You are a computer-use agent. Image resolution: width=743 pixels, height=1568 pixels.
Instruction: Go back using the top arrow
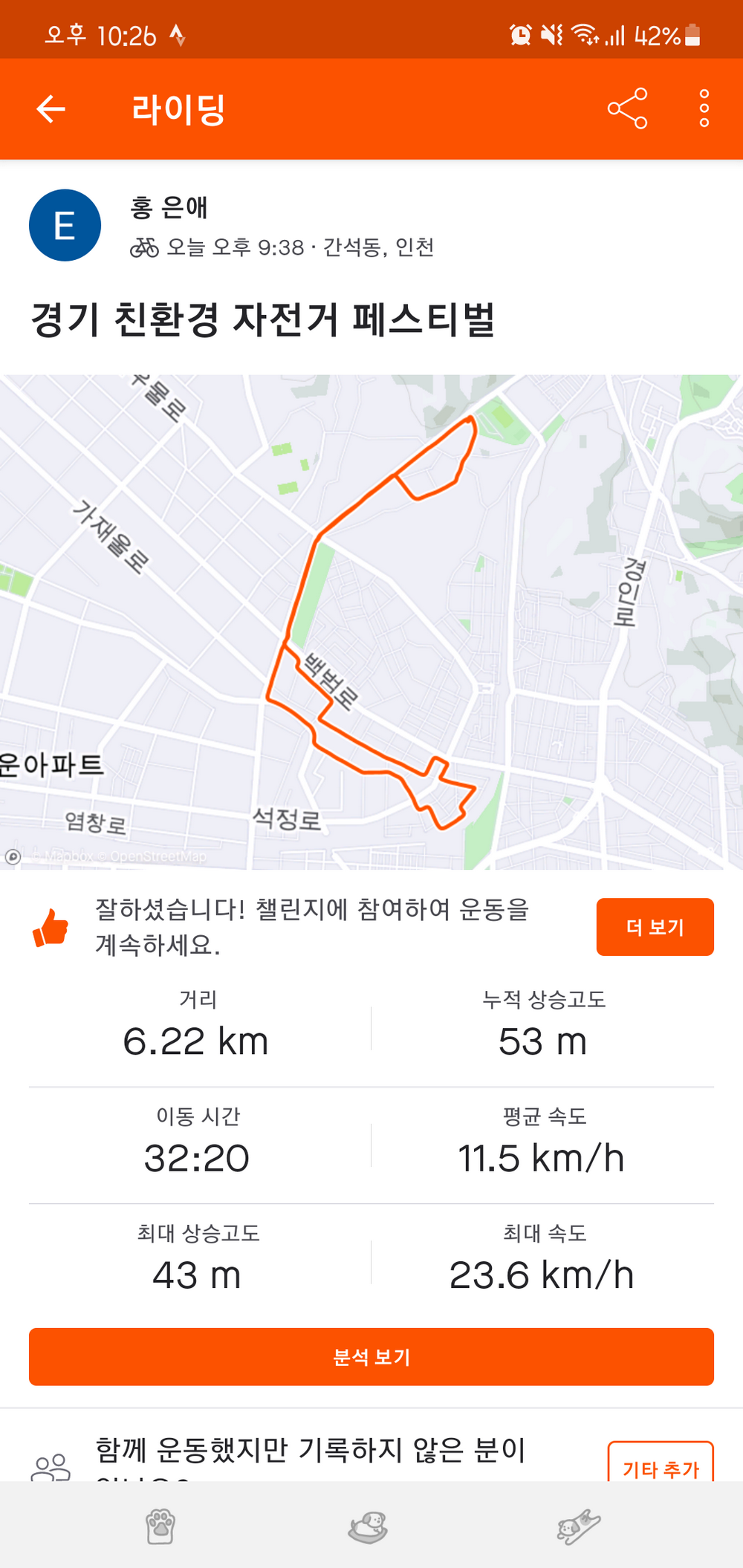click(51, 109)
